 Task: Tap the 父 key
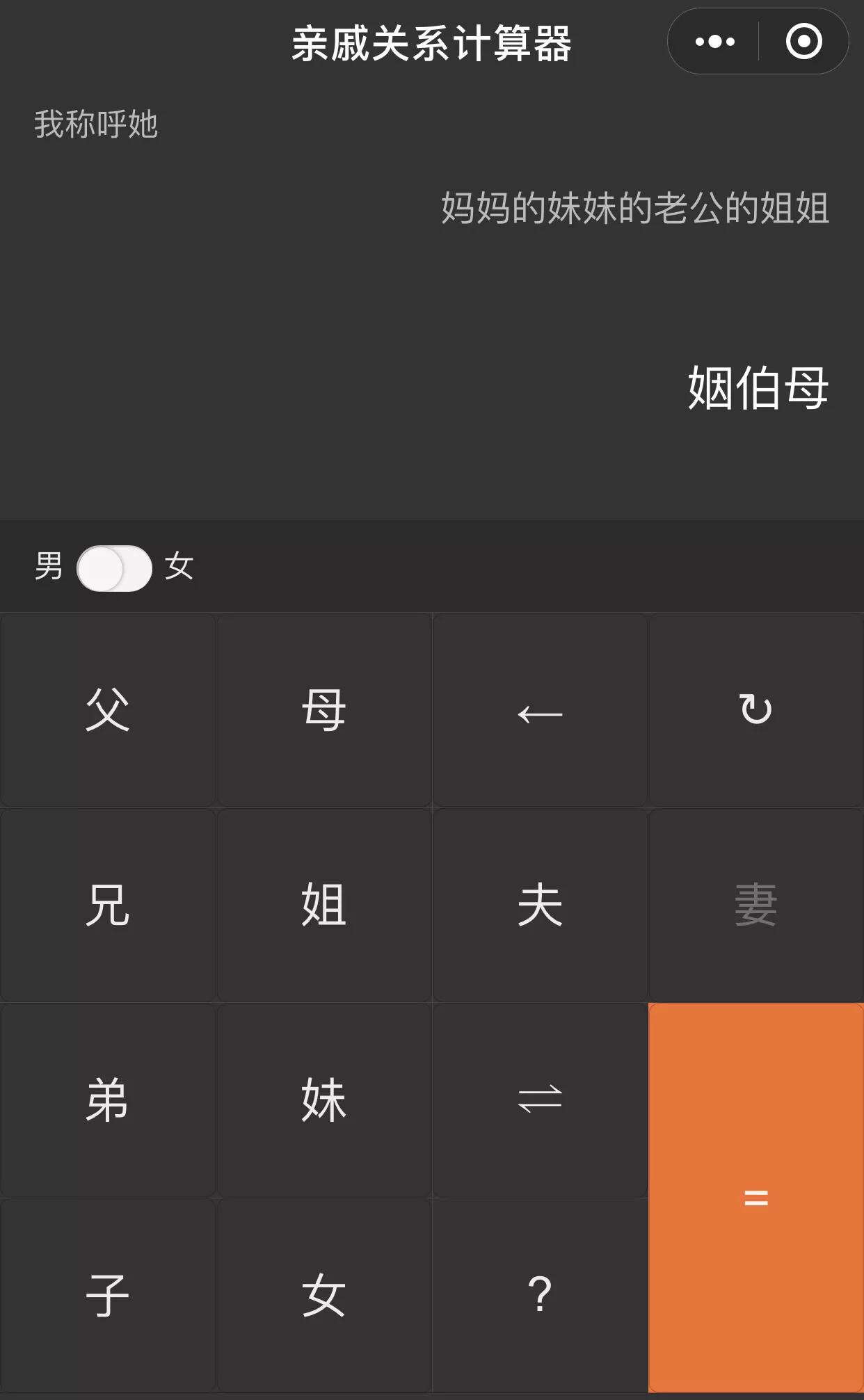[108, 710]
